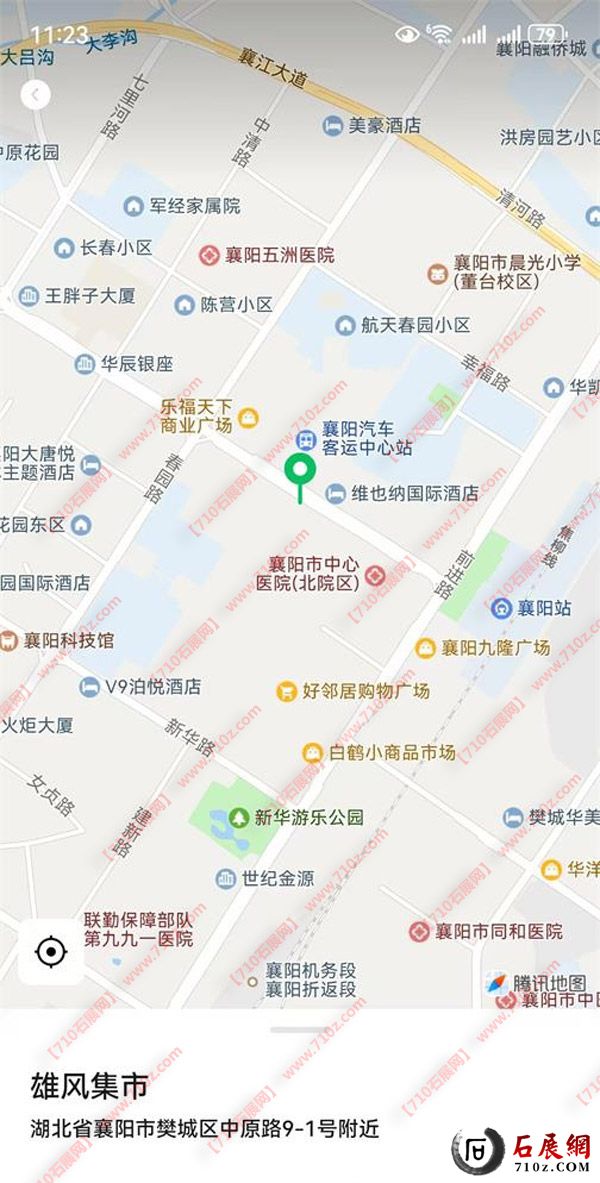The width and height of the screenshot is (600, 1183).
Task: Open 新华游乐公园 park marker
Action: click(x=239, y=817)
